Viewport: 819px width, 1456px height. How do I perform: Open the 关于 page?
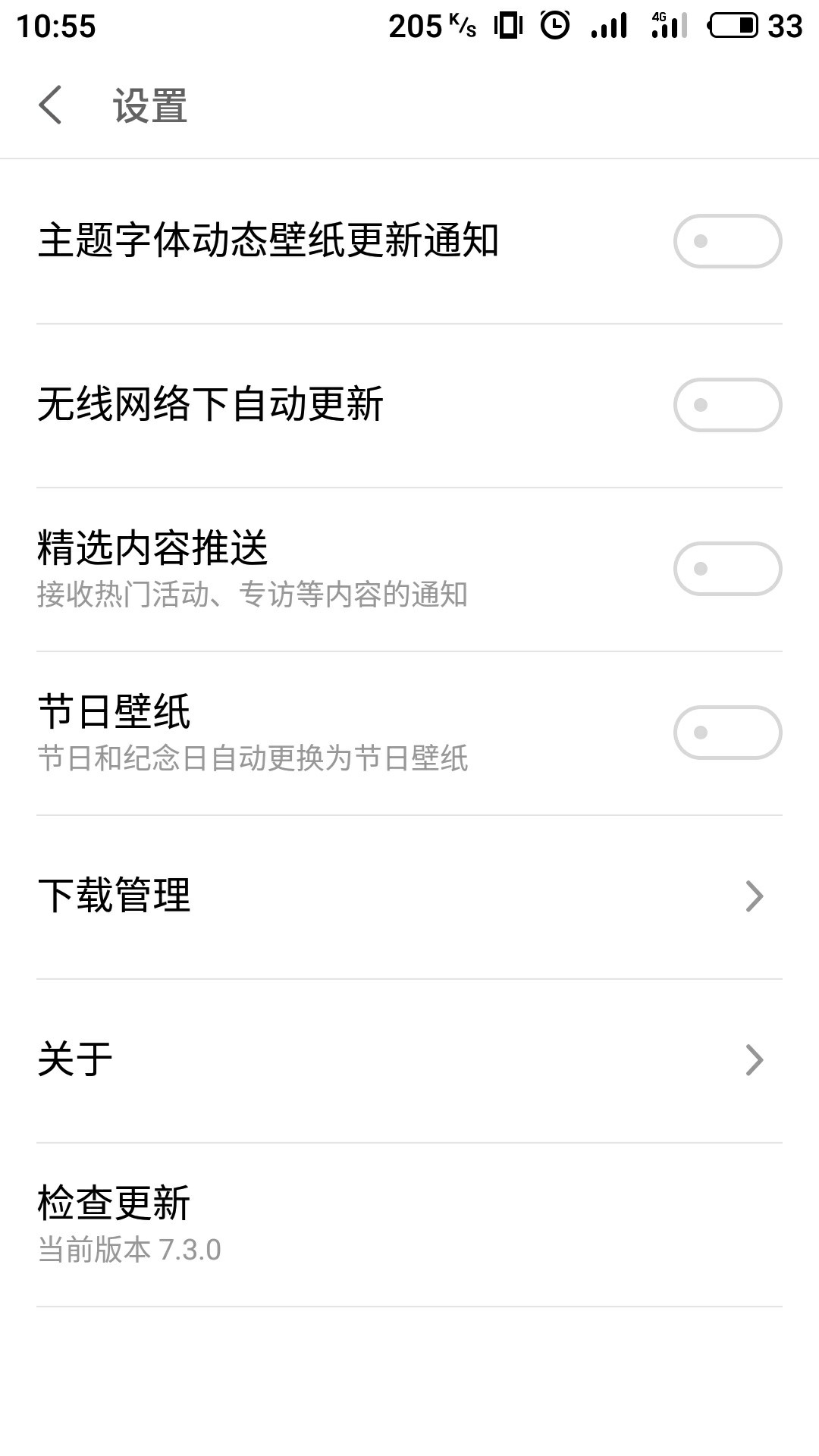click(x=409, y=1060)
